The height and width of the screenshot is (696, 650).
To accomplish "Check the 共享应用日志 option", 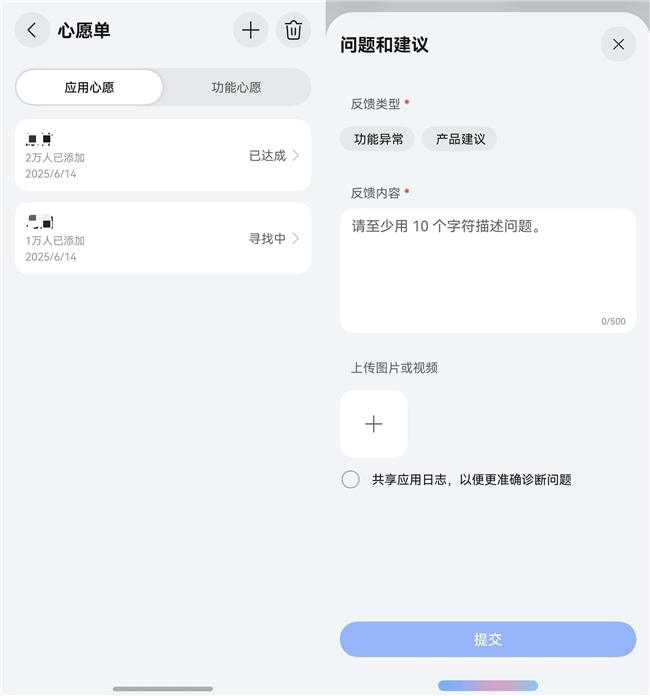I will click(351, 479).
